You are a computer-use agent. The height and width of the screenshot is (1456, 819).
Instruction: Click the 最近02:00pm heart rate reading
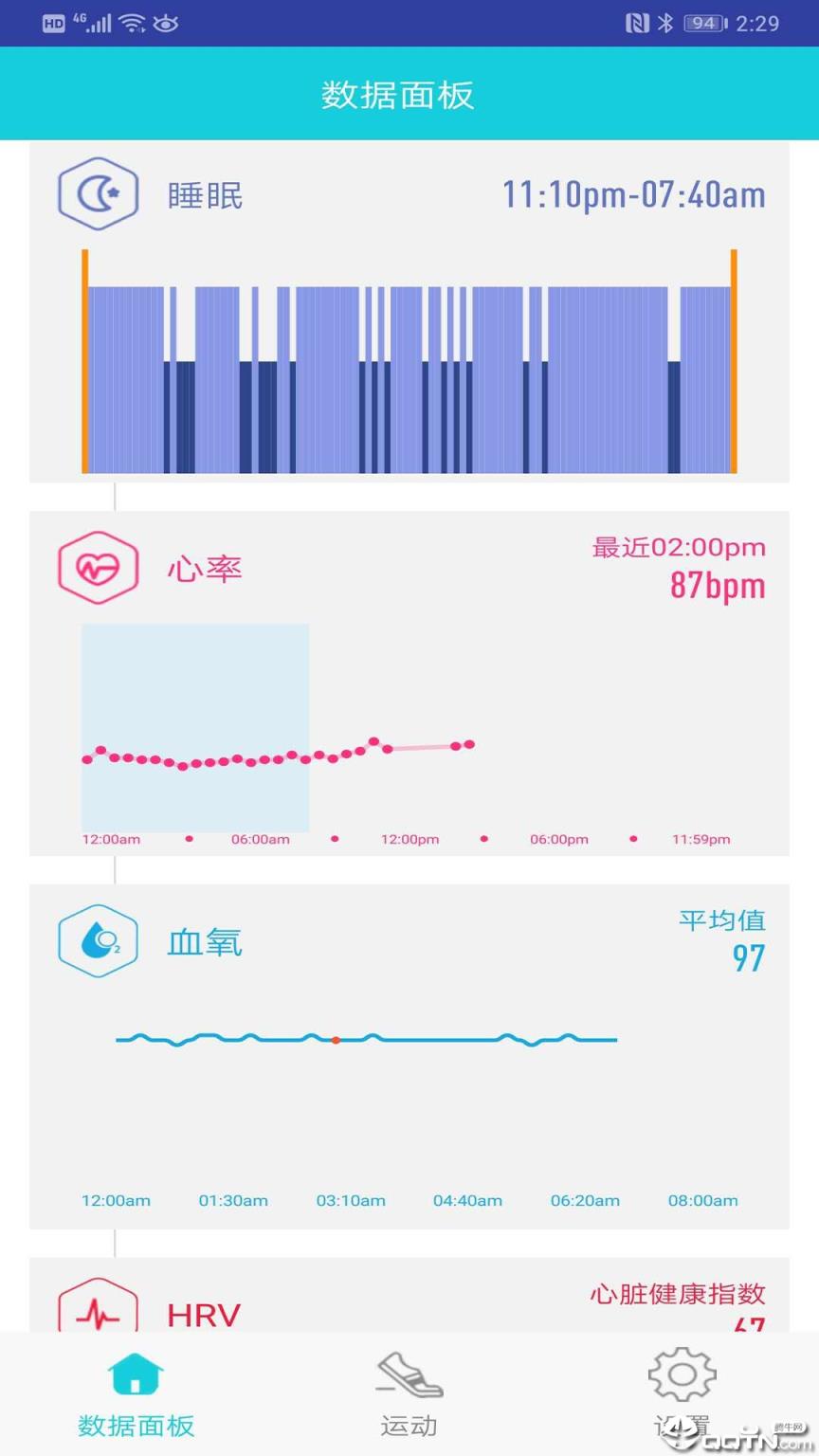[x=679, y=547]
